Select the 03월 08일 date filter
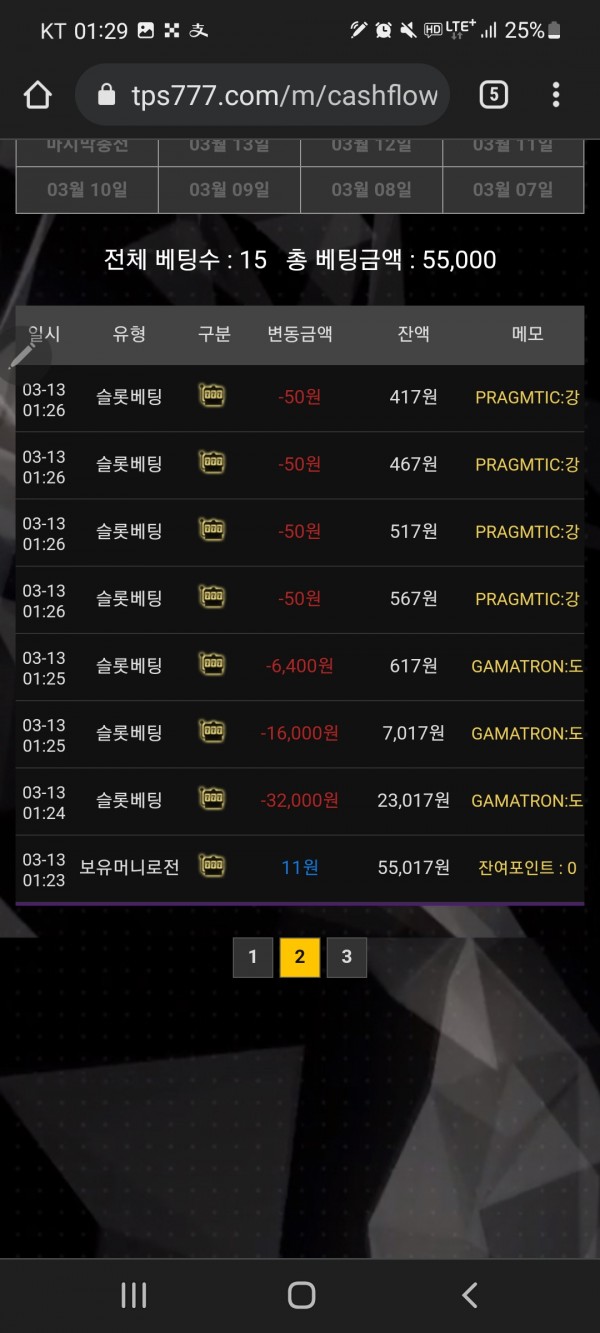 pos(371,189)
